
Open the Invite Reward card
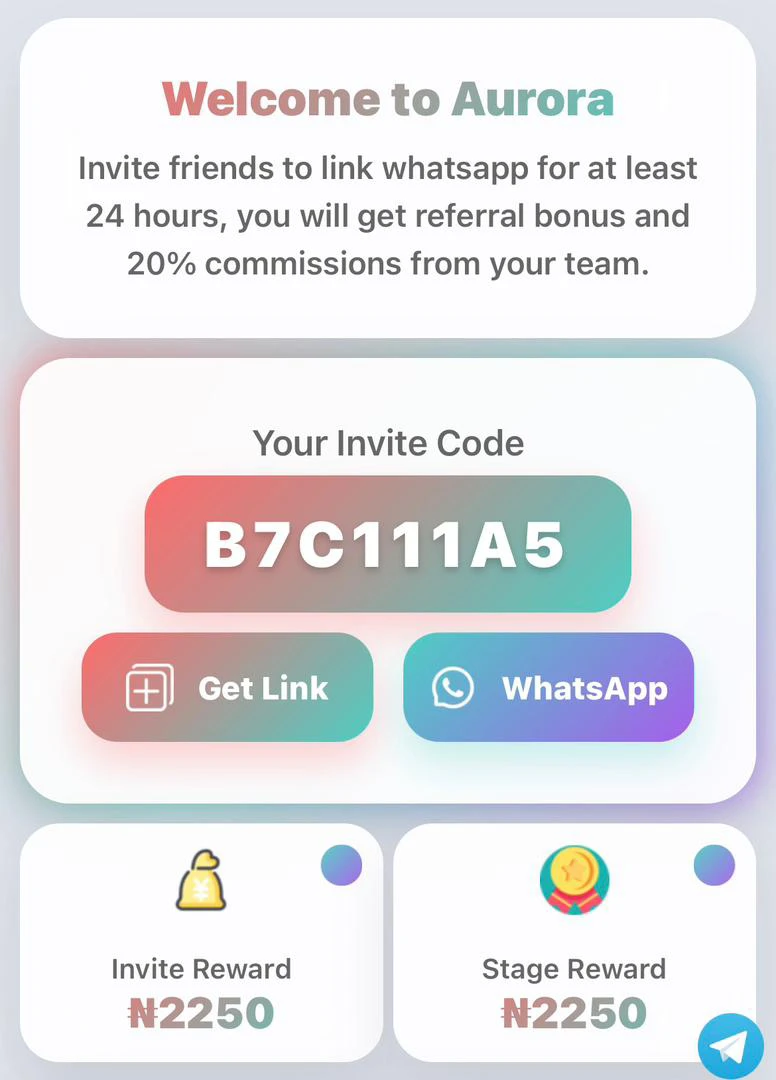click(x=201, y=942)
